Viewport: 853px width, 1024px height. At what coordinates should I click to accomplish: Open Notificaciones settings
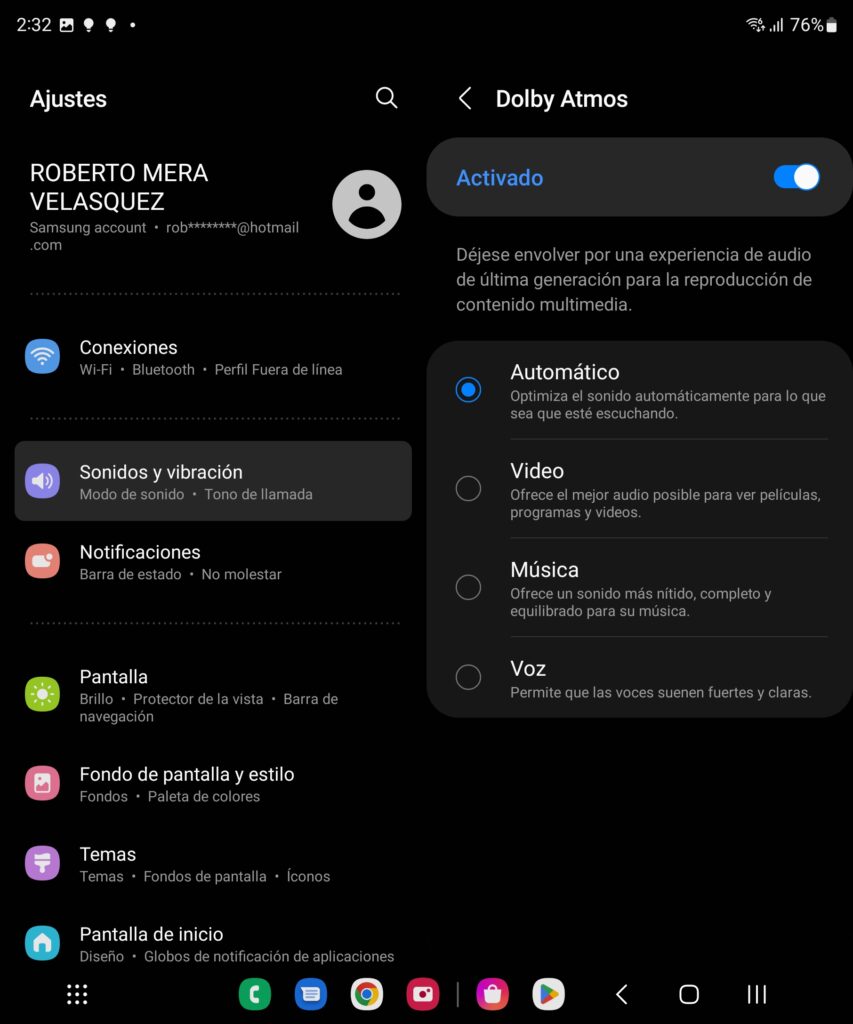coord(212,561)
